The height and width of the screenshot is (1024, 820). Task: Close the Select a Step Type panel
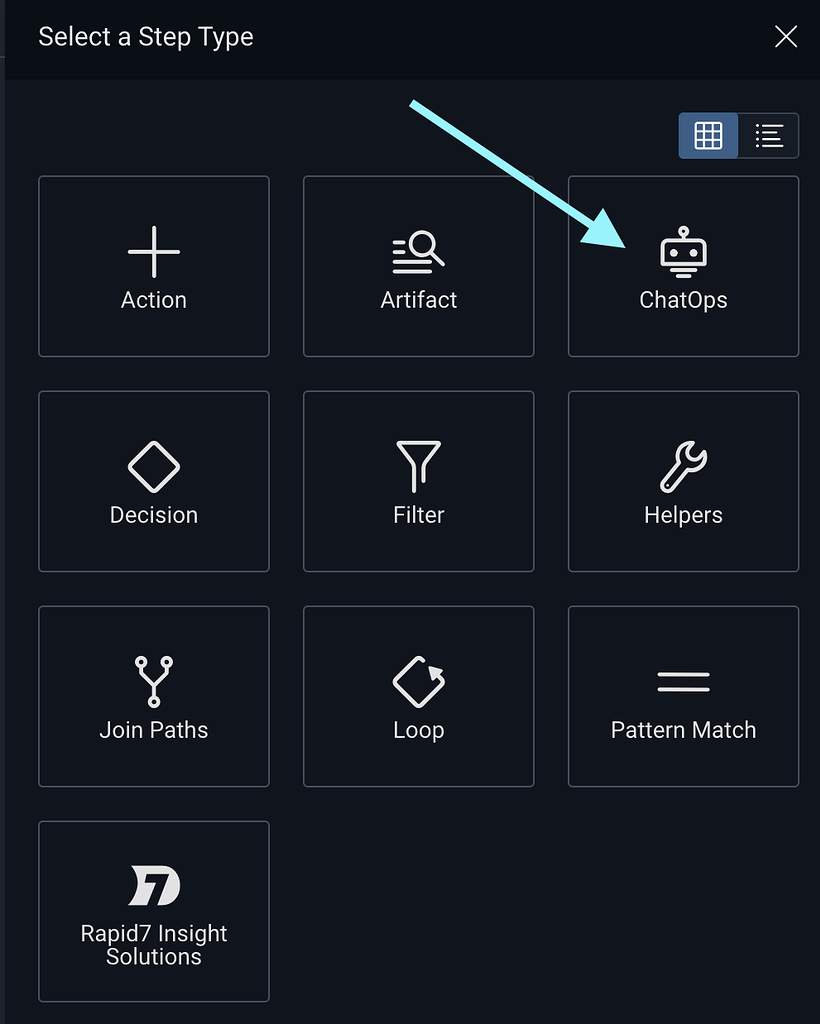point(786,38)
